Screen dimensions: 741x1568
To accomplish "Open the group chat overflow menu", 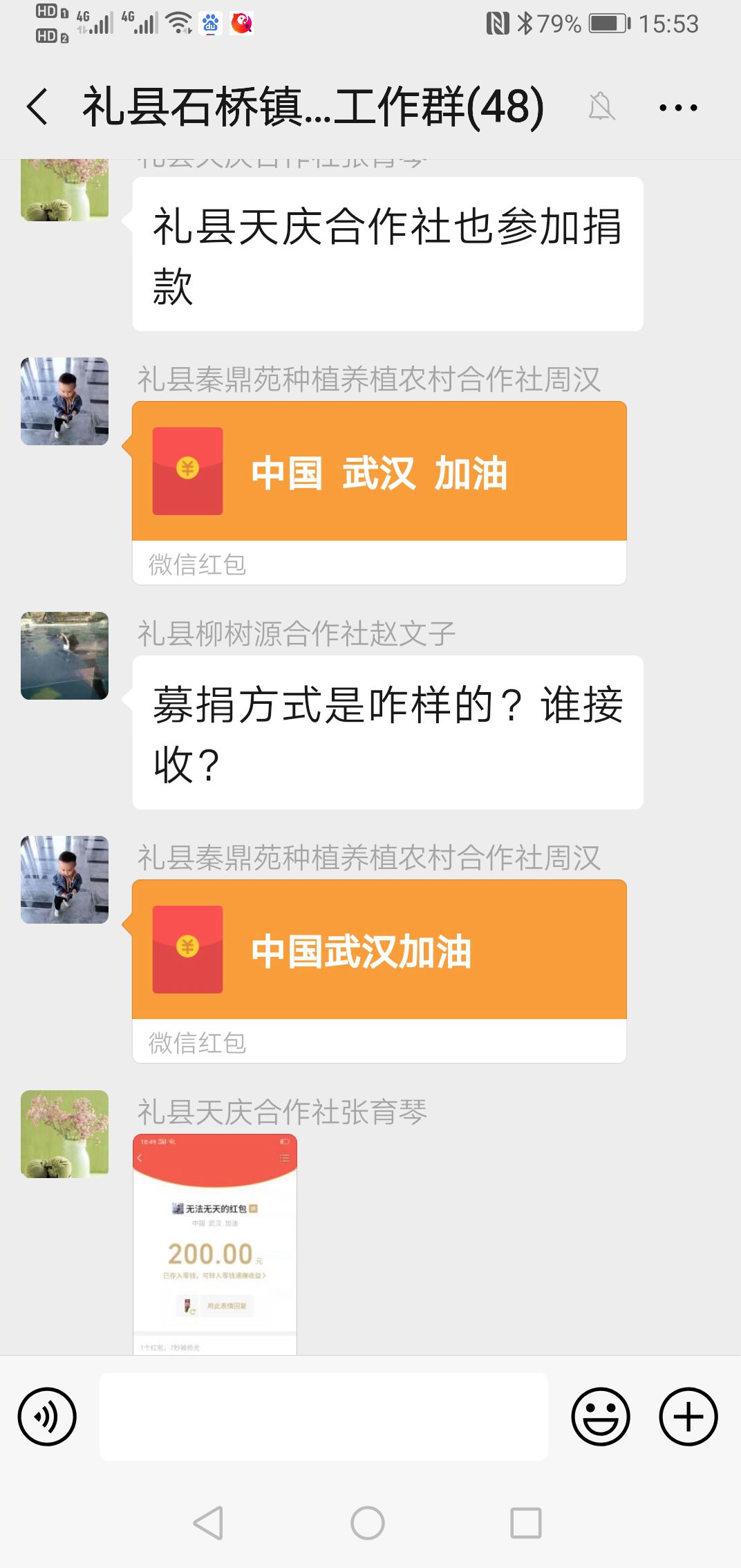I will (677, 107).
